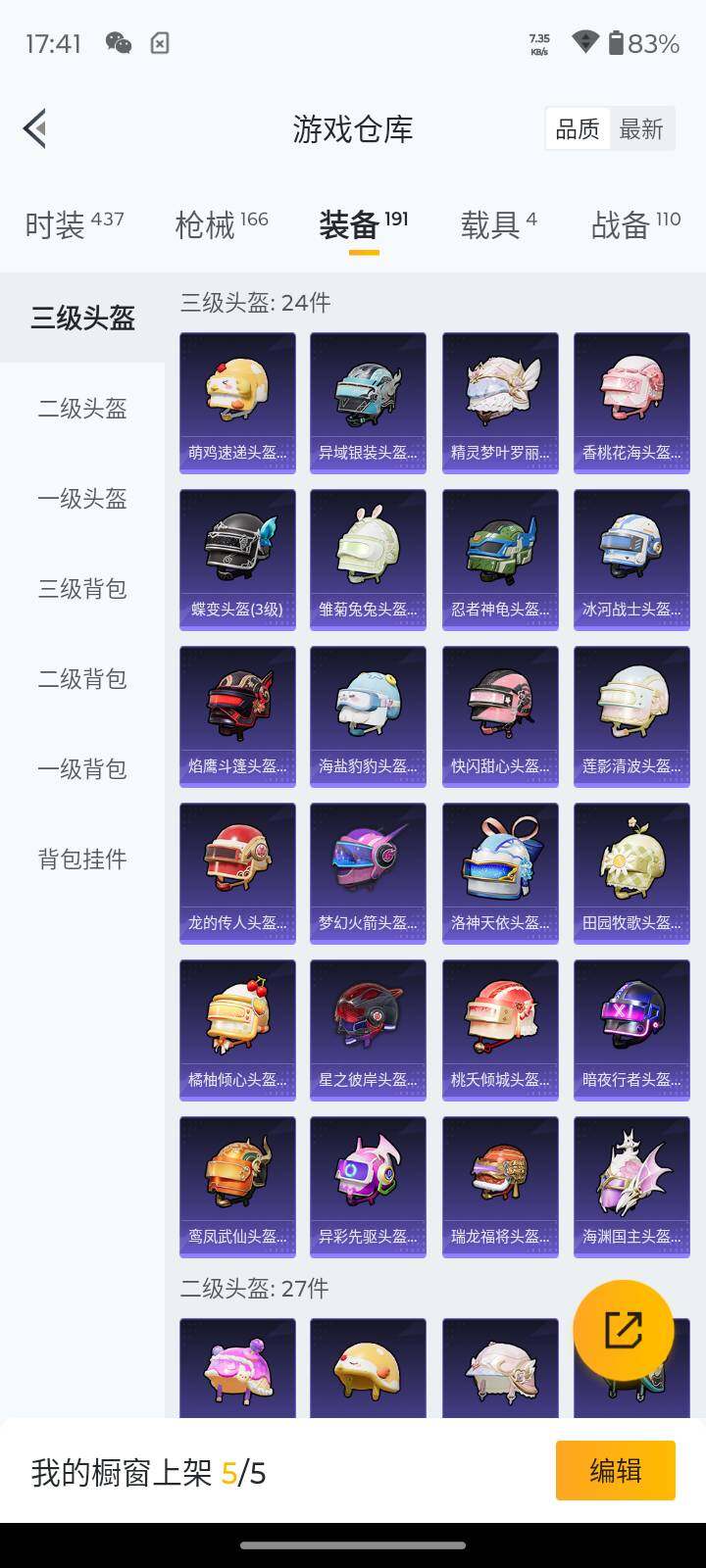View the 海渊国主头盔 item
This screenshot has width=706, height=1568.
(x=631, y=1187)
